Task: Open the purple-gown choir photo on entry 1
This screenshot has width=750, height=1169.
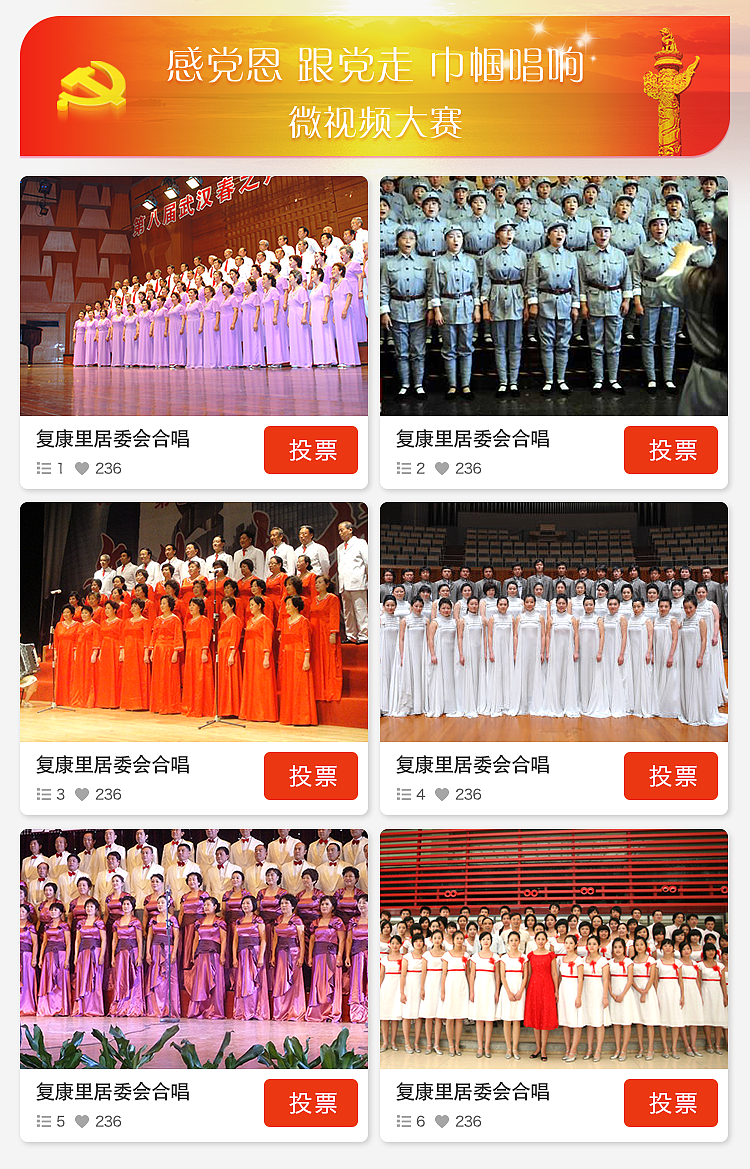Action: [x=195, y=296]
